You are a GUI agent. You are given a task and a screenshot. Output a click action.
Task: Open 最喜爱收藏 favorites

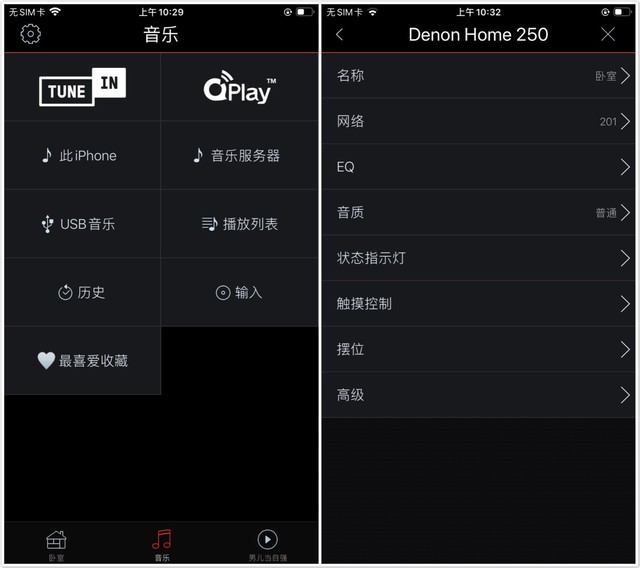click(x=82, y=361)
